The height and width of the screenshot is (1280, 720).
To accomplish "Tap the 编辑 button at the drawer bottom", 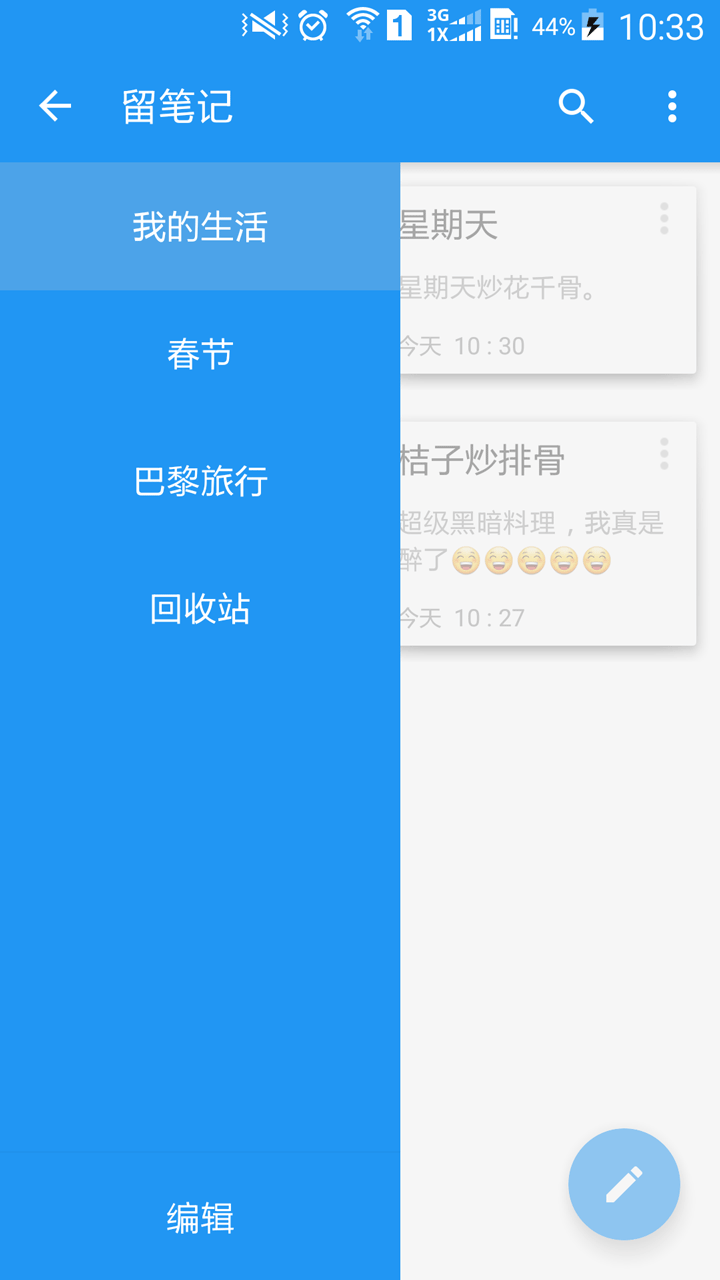I will [200, 1218].
